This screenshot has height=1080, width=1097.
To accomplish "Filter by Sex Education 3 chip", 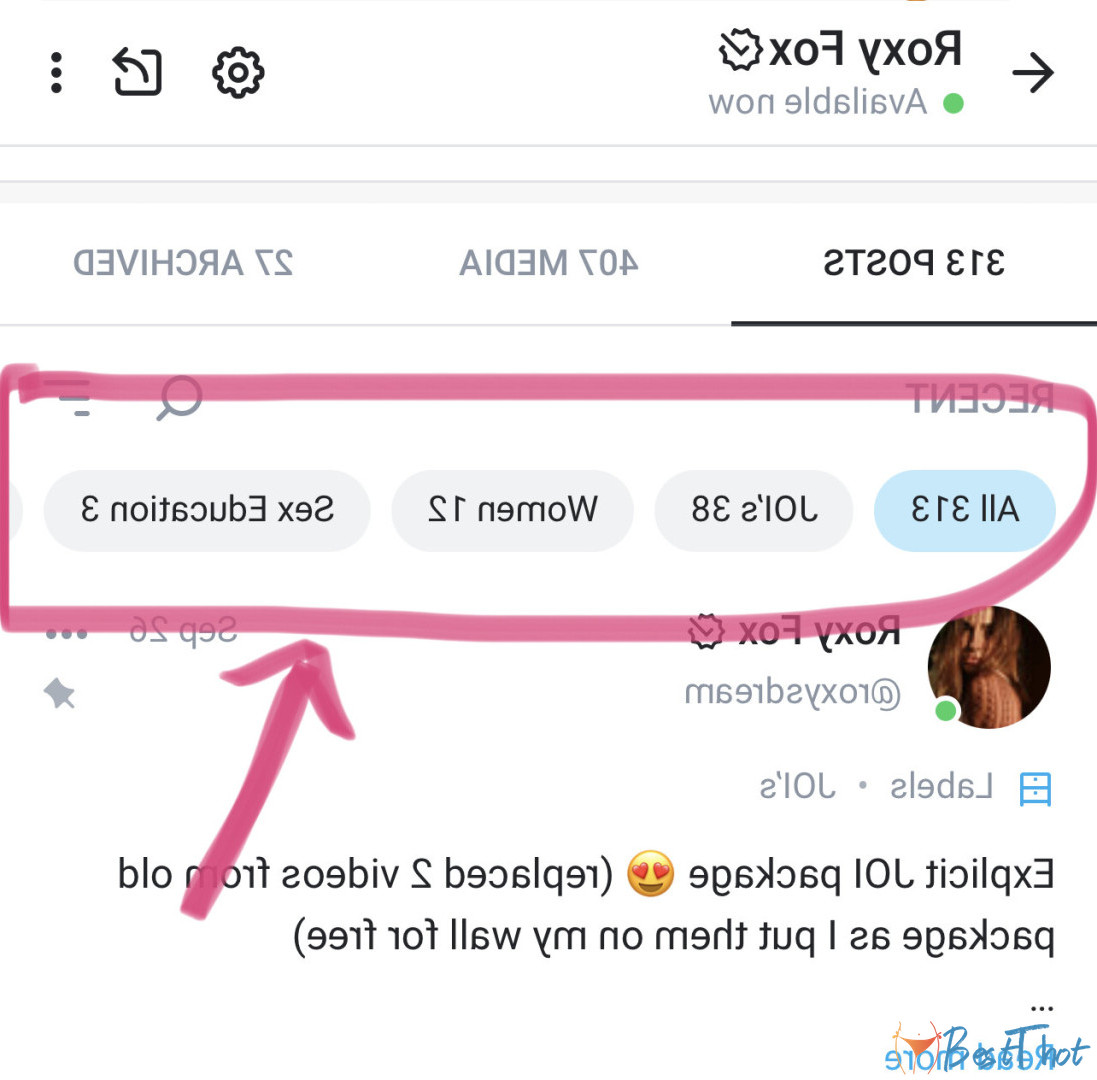I will 208,510.
